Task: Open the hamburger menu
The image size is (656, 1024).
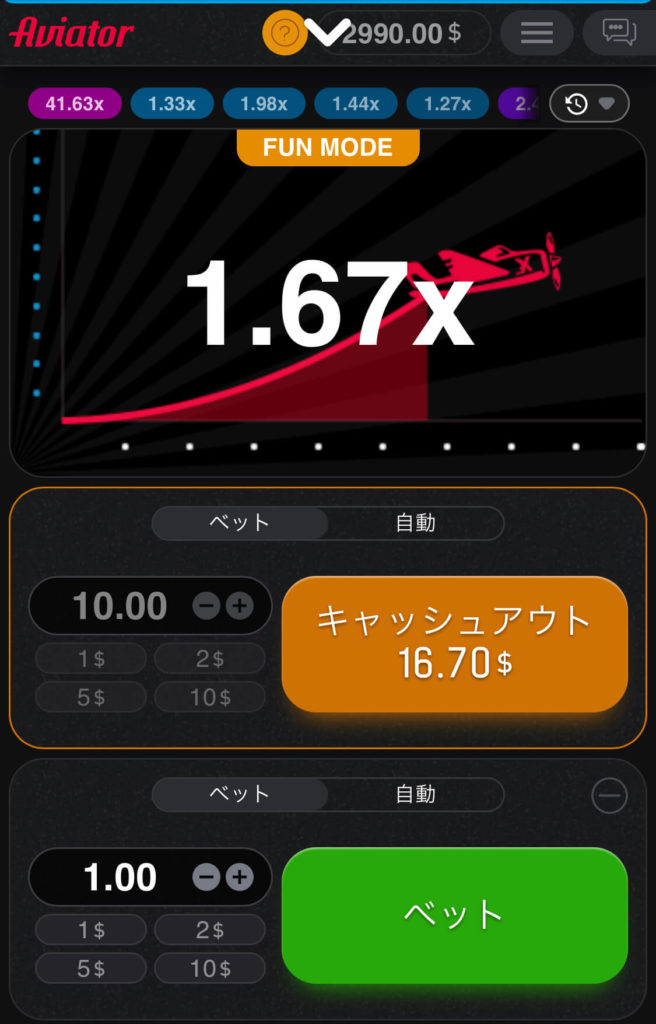Action: point(537,33)
